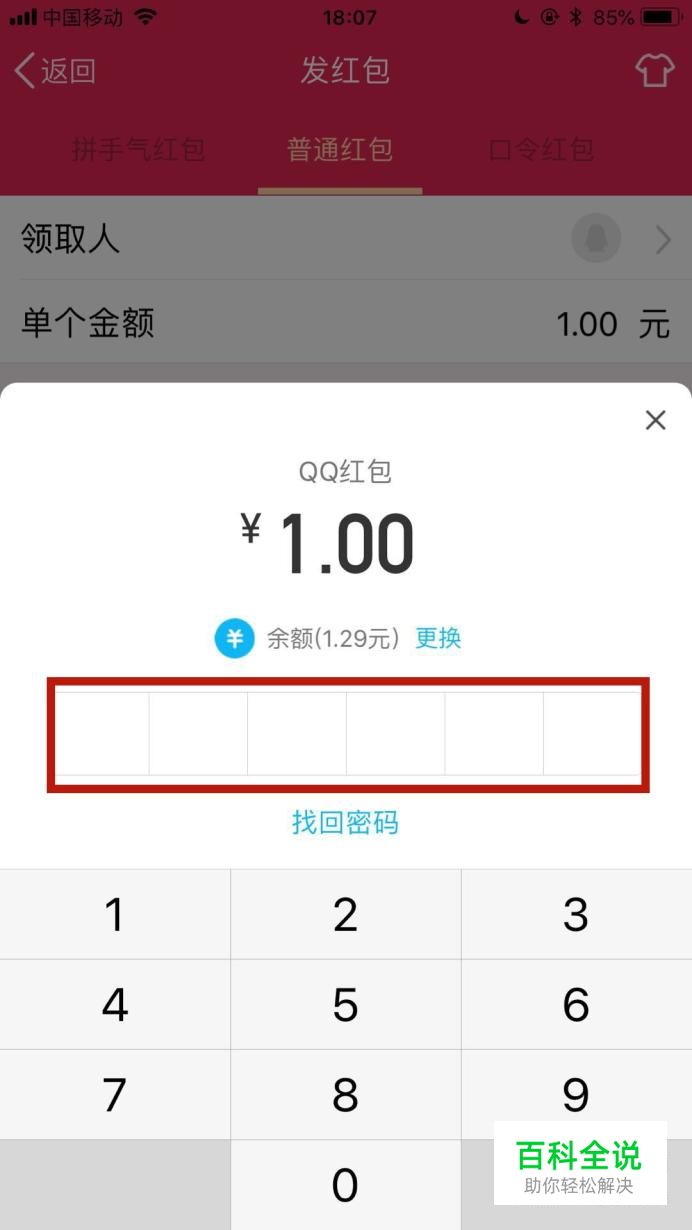This screenshot has height=1230, width=692.
Task: Close the QQ红包 payment dialog
Action: (x=655, y=420)
